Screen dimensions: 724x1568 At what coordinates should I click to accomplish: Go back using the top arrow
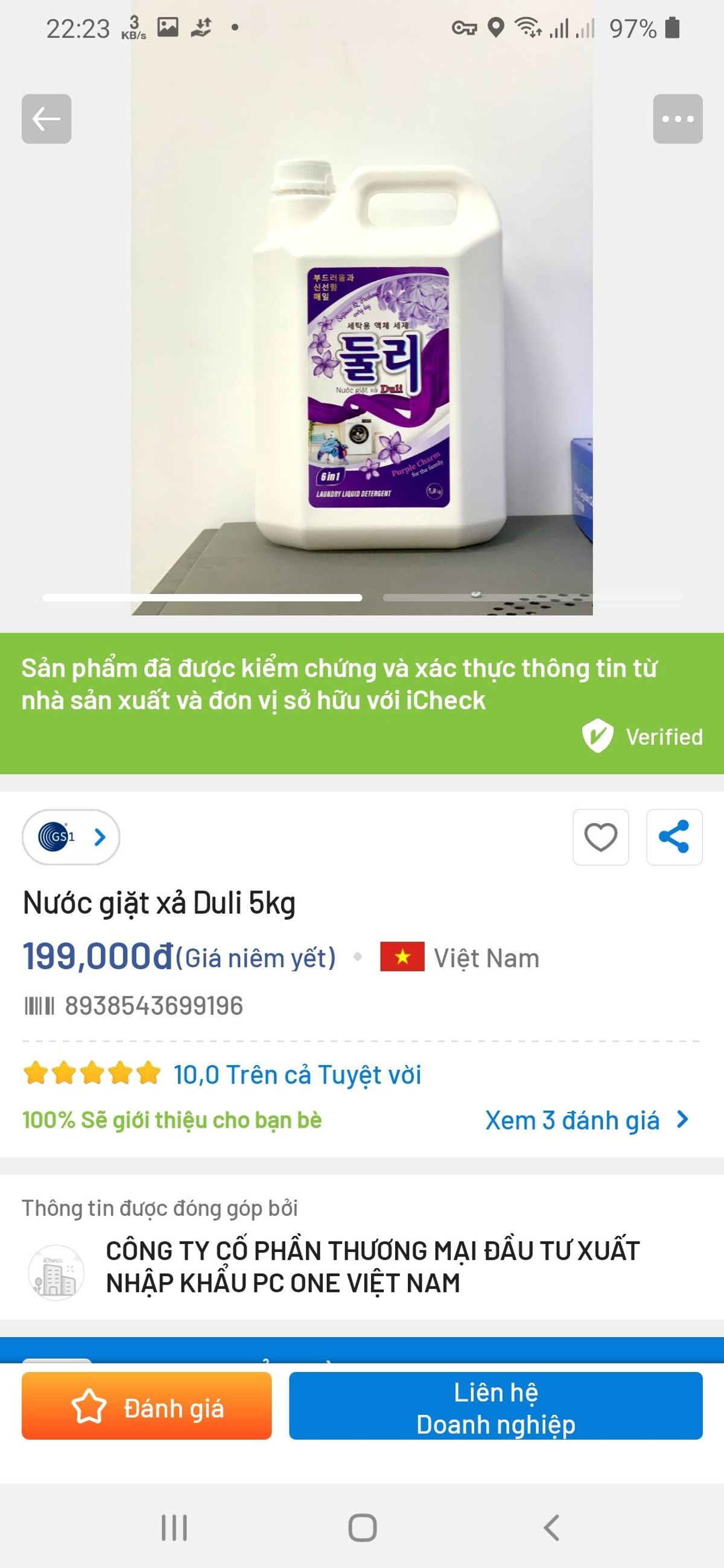click(x=46, y=119)
